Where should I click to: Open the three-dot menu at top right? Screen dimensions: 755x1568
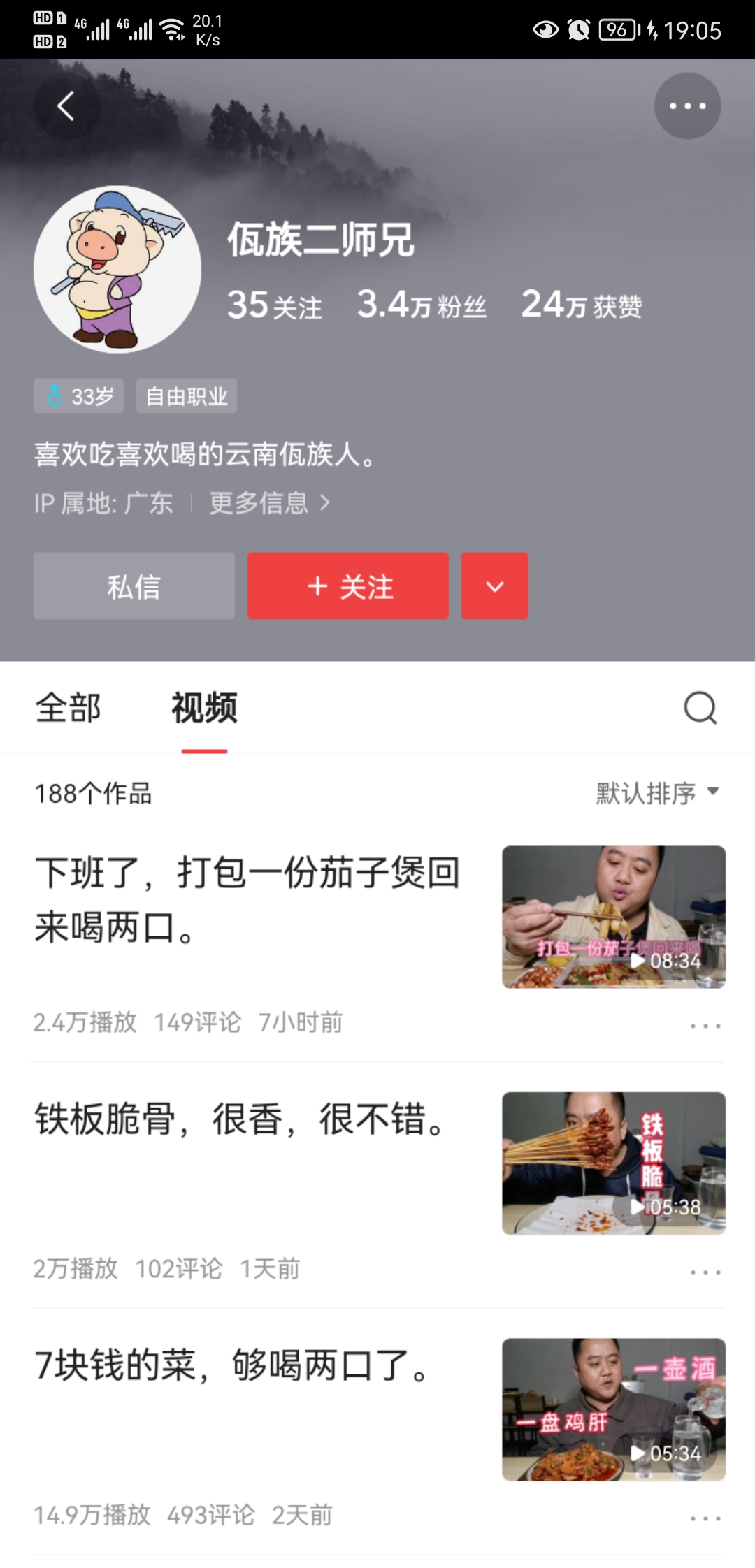687,106
